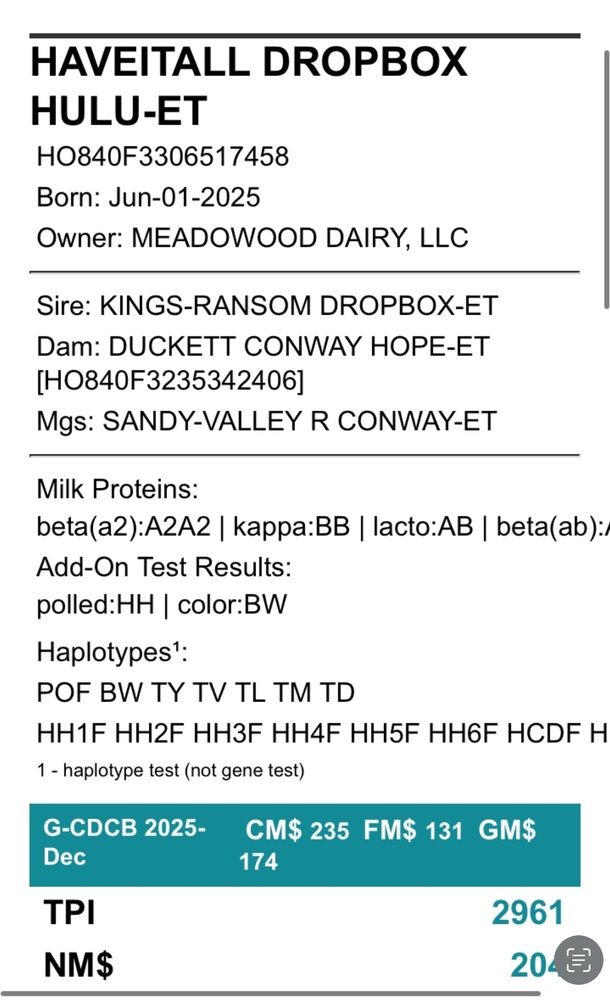Tap the floating text recognition scan icon

[x=579, y=961]
